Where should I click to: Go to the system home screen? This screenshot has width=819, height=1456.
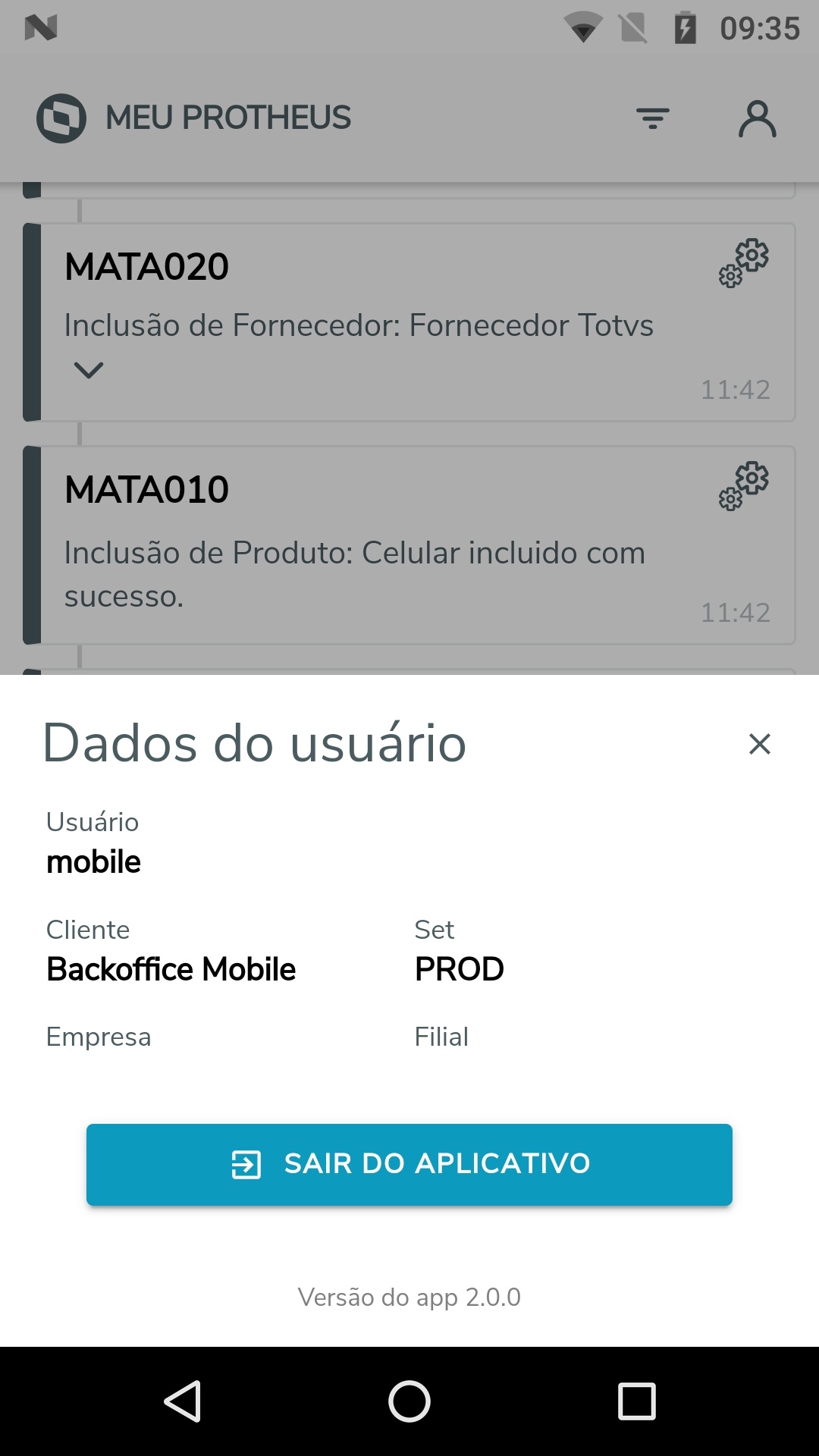click(409, 1401)
